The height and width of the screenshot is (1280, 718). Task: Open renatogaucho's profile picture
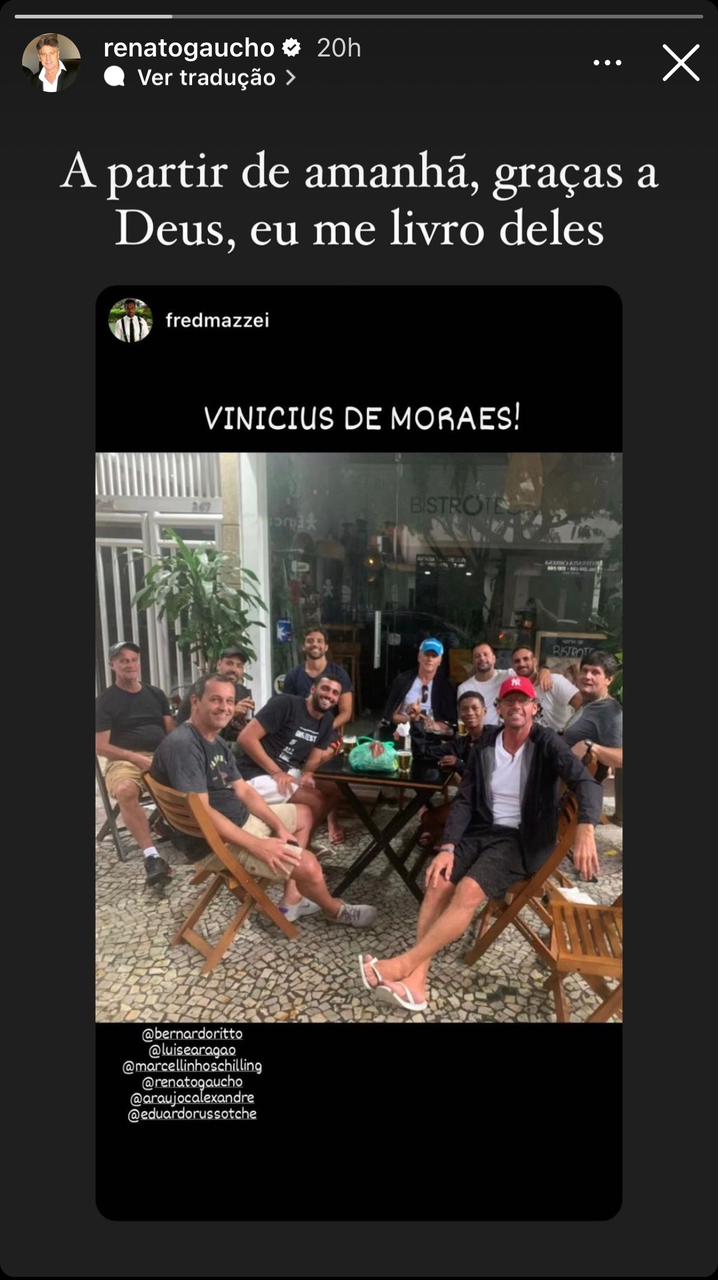click(x=51, y=62)
